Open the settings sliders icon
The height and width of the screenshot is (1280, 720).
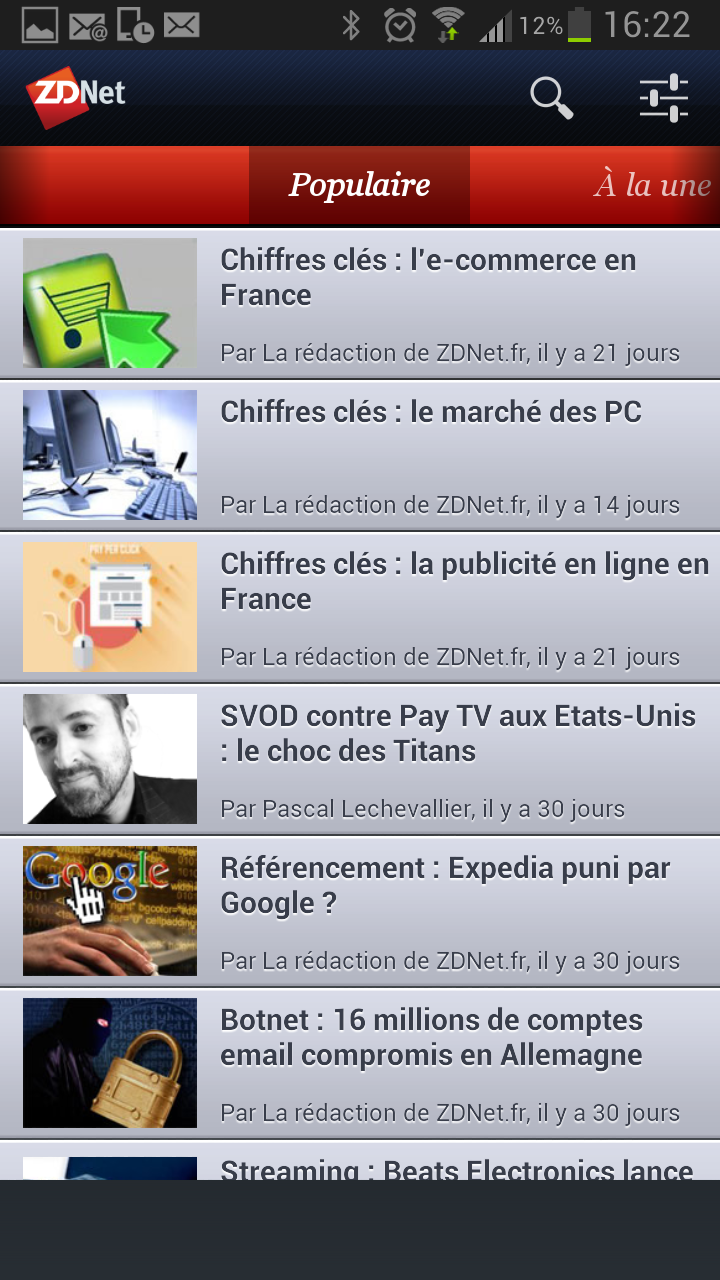click(x=664, y=98)
